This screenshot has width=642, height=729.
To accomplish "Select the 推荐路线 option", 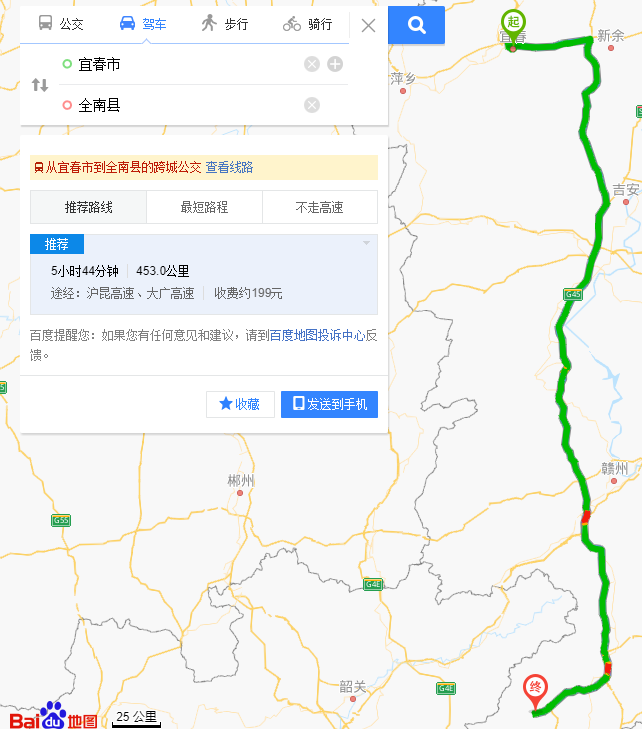I will (x=89, y=207).
